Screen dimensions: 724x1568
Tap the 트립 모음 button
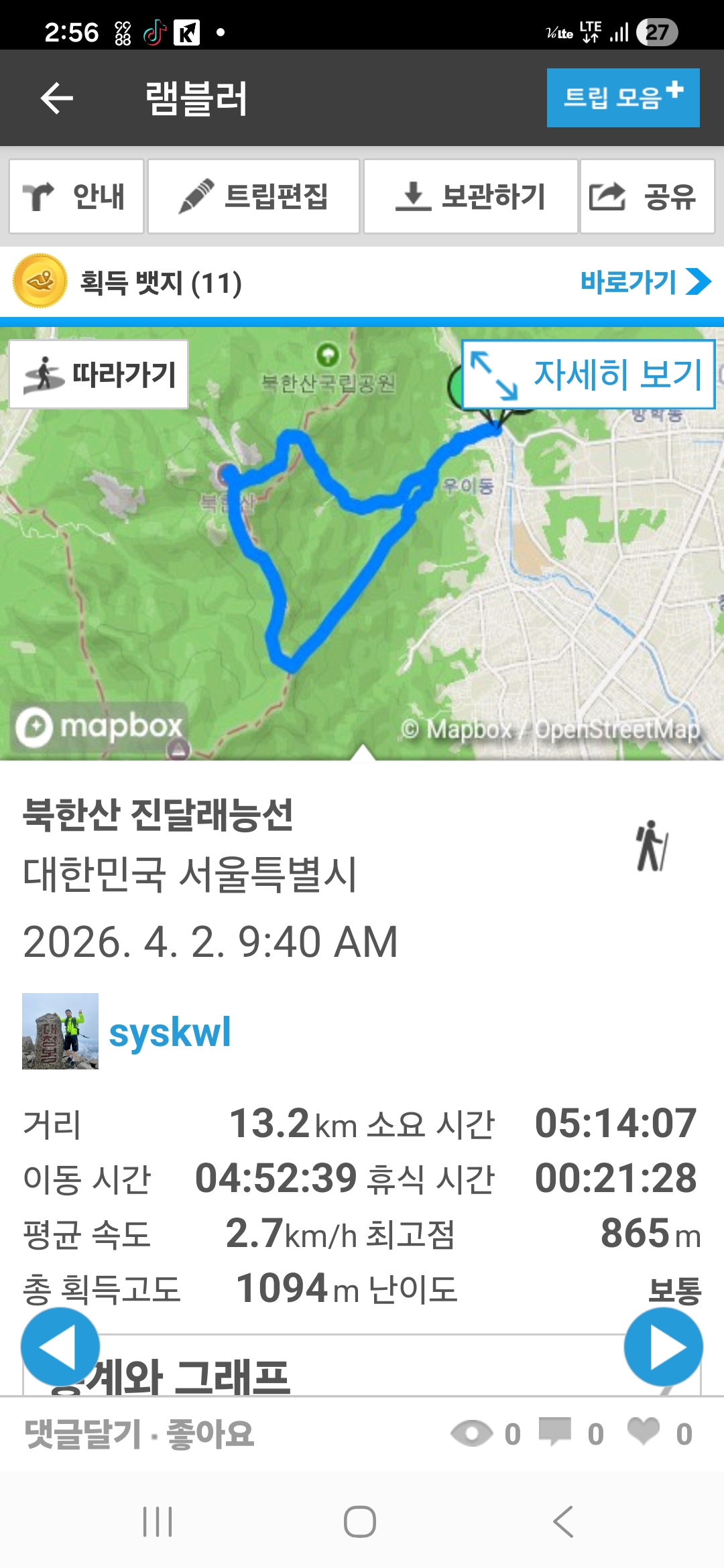(x=623, y=98)
